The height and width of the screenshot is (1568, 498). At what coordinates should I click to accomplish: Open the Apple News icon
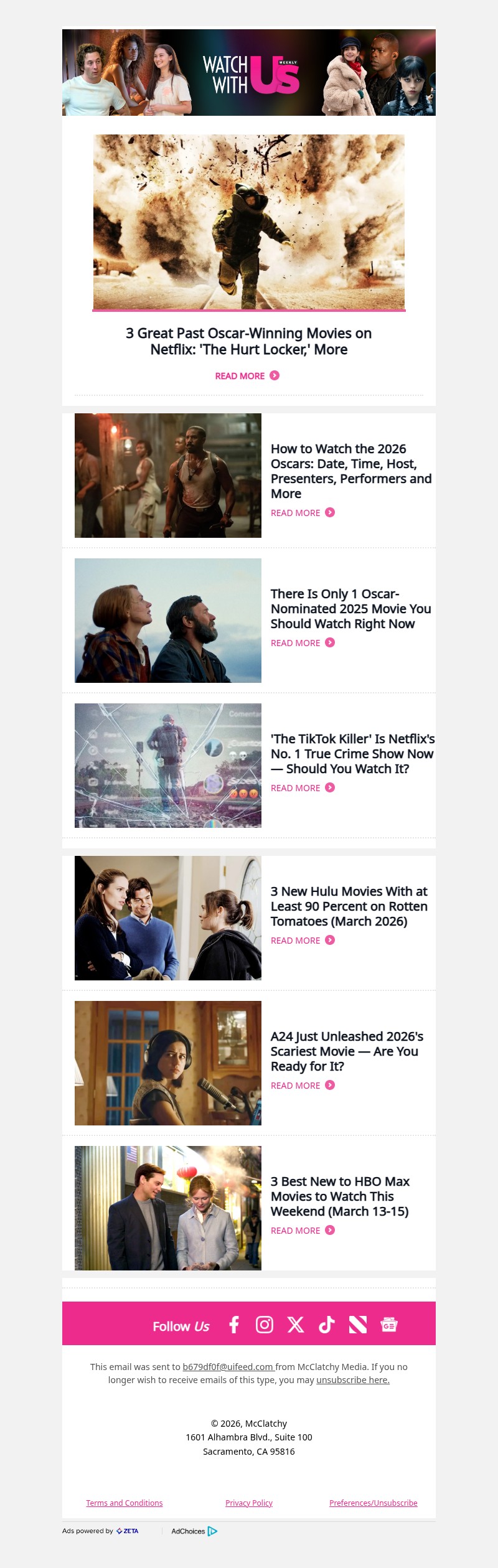[x=358, y=1325]
